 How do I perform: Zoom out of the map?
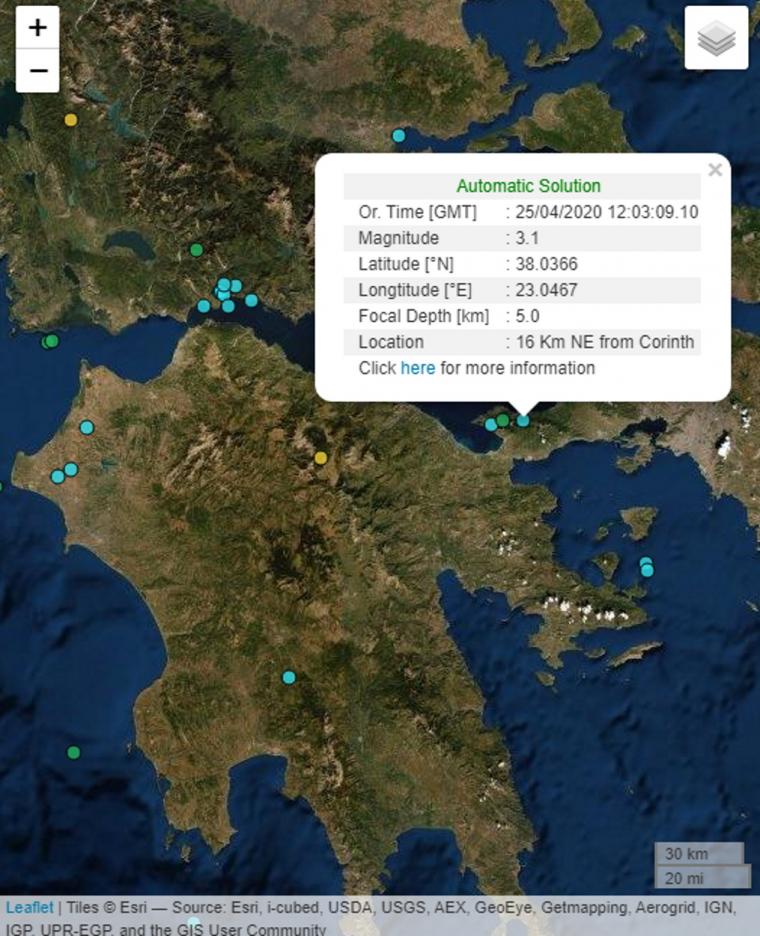tap(38, 71)
